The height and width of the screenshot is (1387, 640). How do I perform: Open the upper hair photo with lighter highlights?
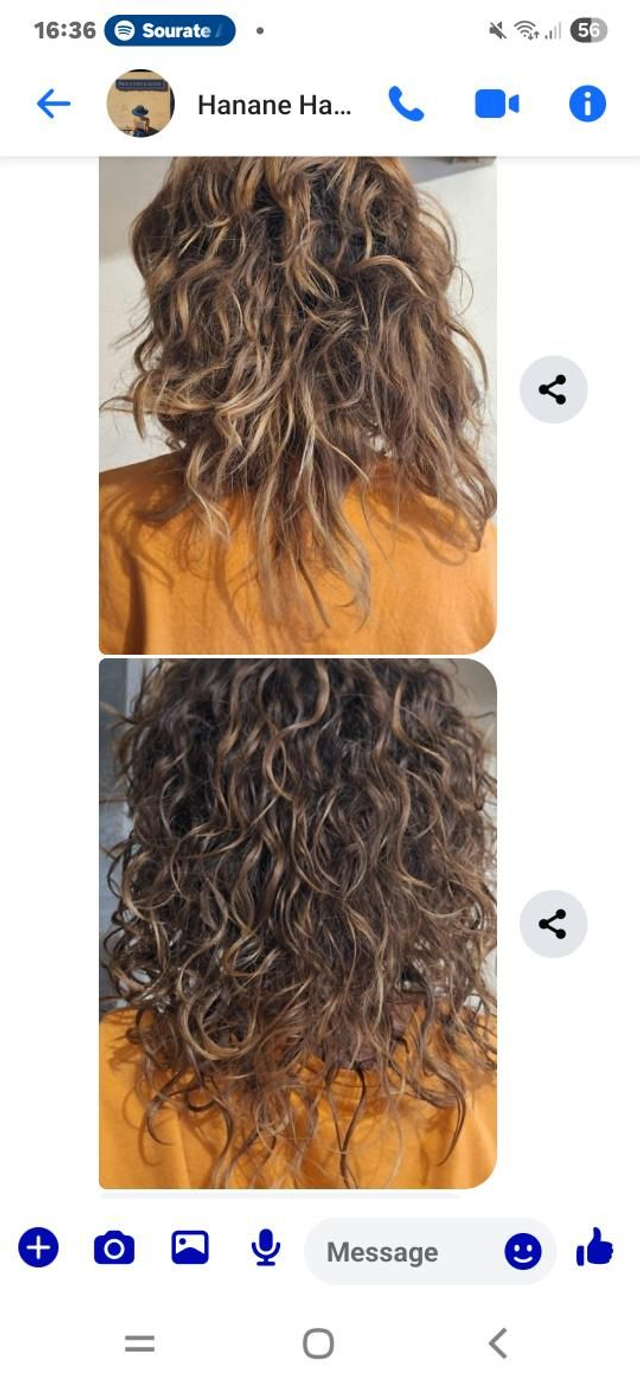tap(297, 404)
